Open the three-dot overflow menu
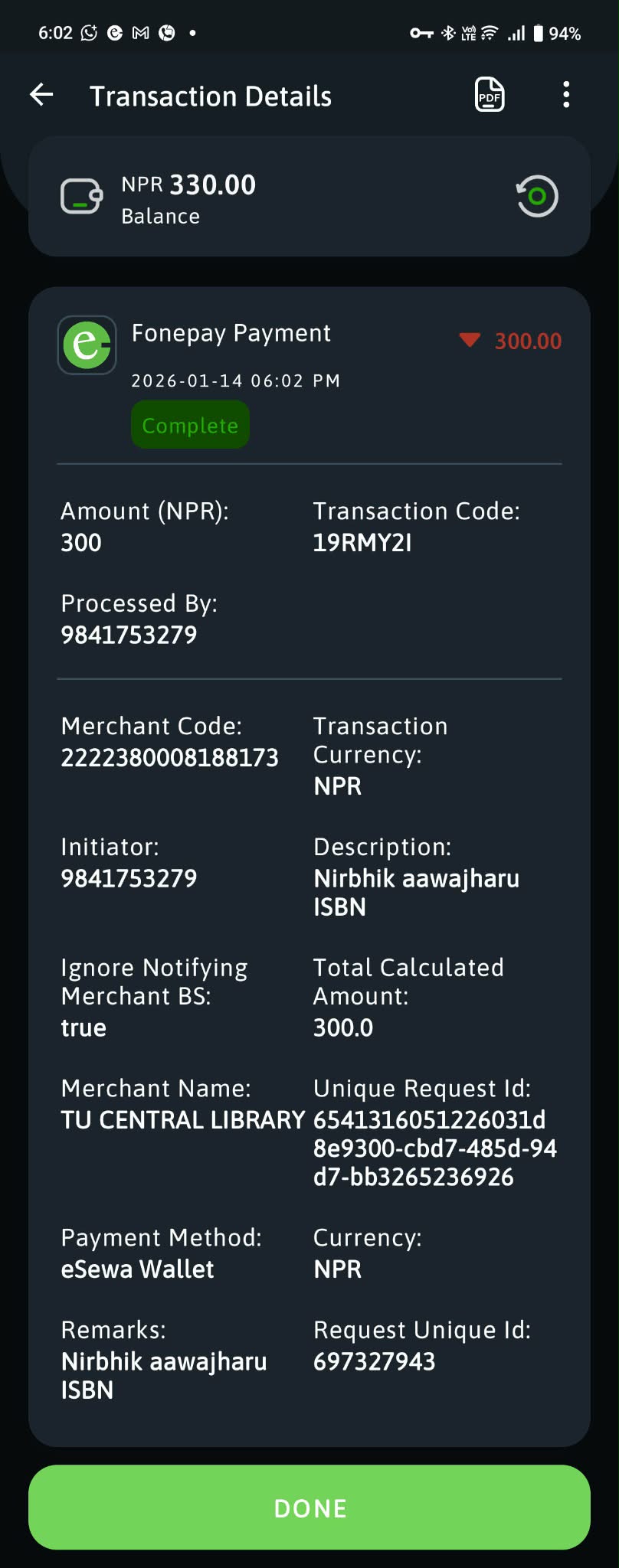 click(x=566, y=95)
